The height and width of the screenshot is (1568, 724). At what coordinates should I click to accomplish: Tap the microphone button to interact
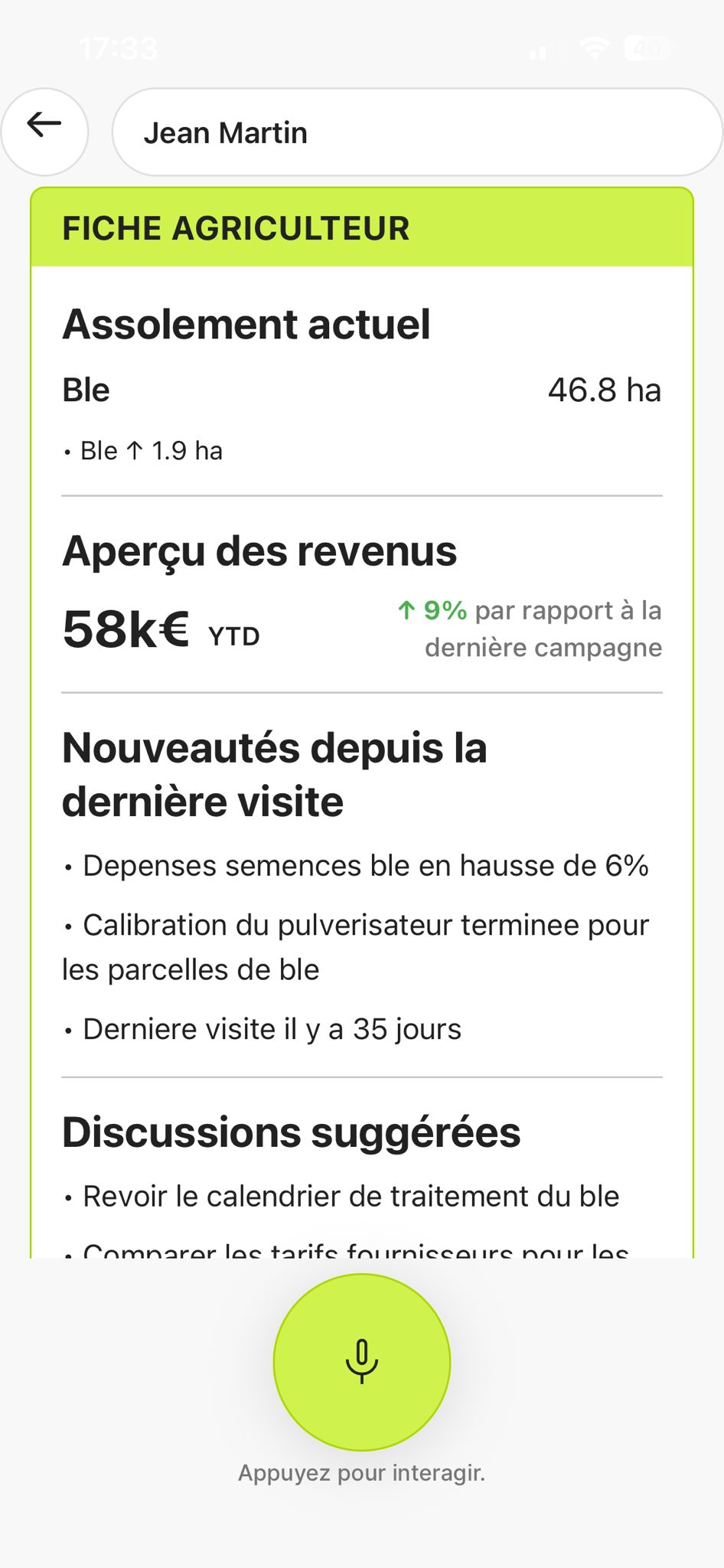click(x=362, y=1362)
